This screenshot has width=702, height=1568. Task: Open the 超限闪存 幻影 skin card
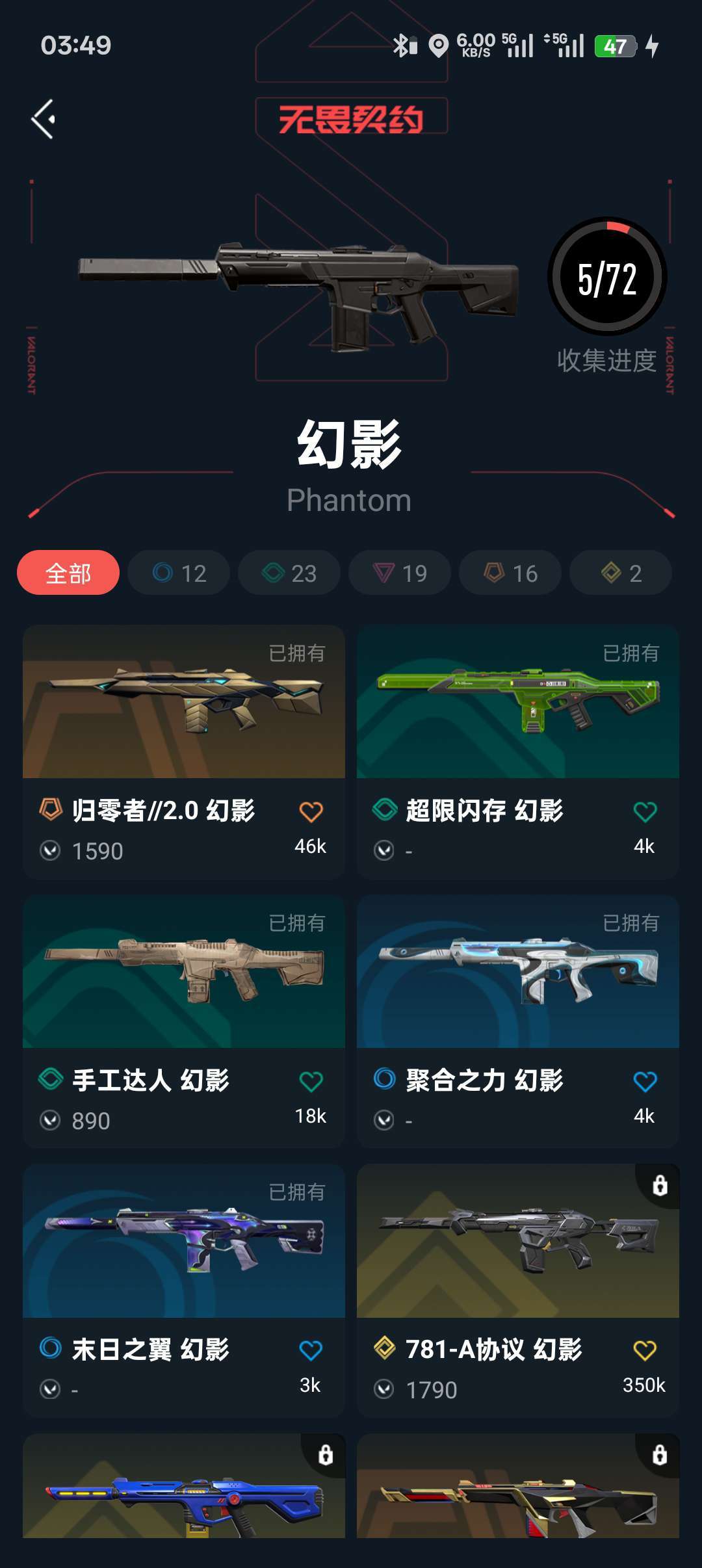(518, 703)
